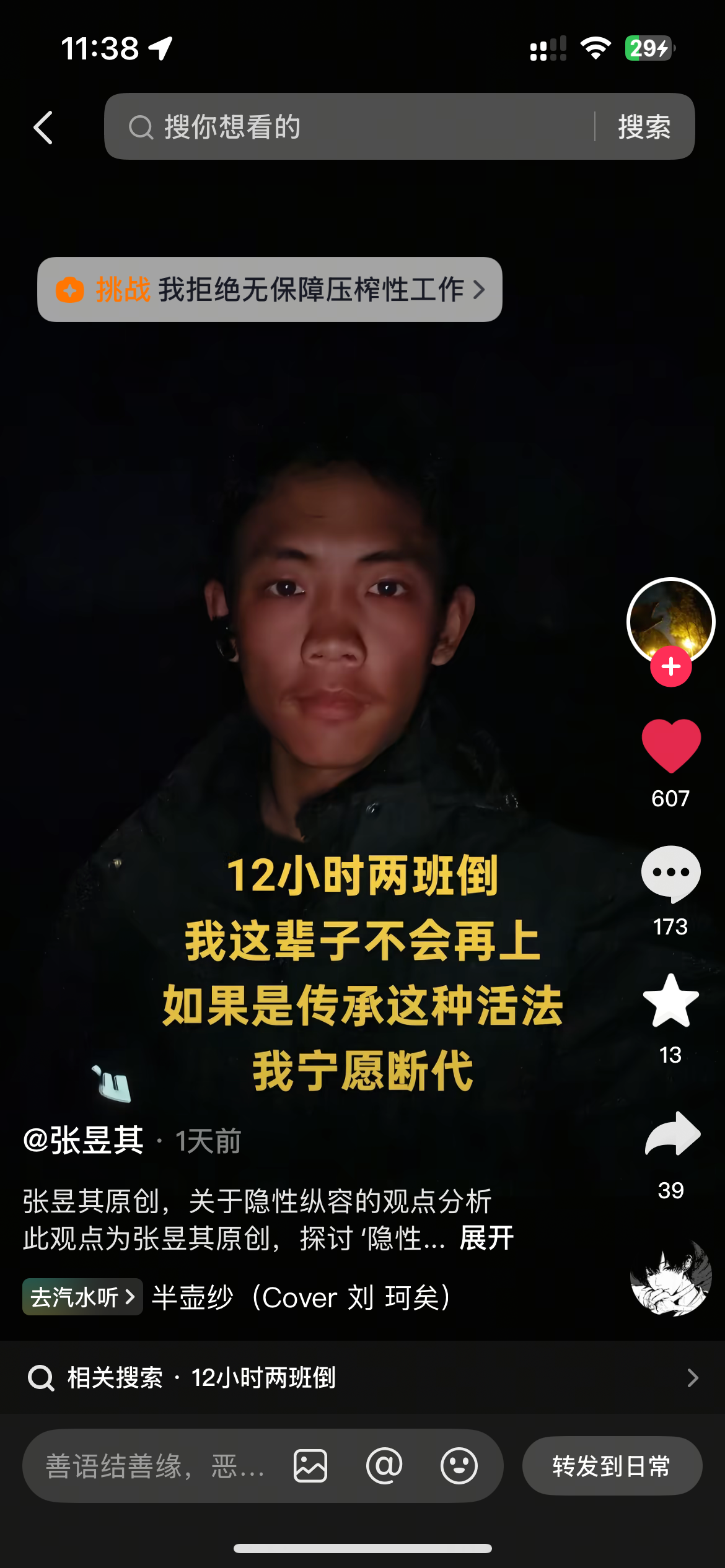Tap the 去汽水听 music chip
The width and height of the screenshot is (725, 1568).
click(x=82, y=1297)
